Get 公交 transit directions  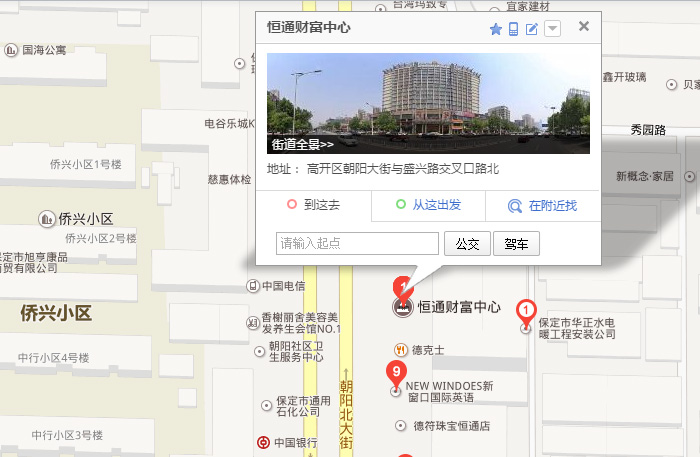point(467,243)
